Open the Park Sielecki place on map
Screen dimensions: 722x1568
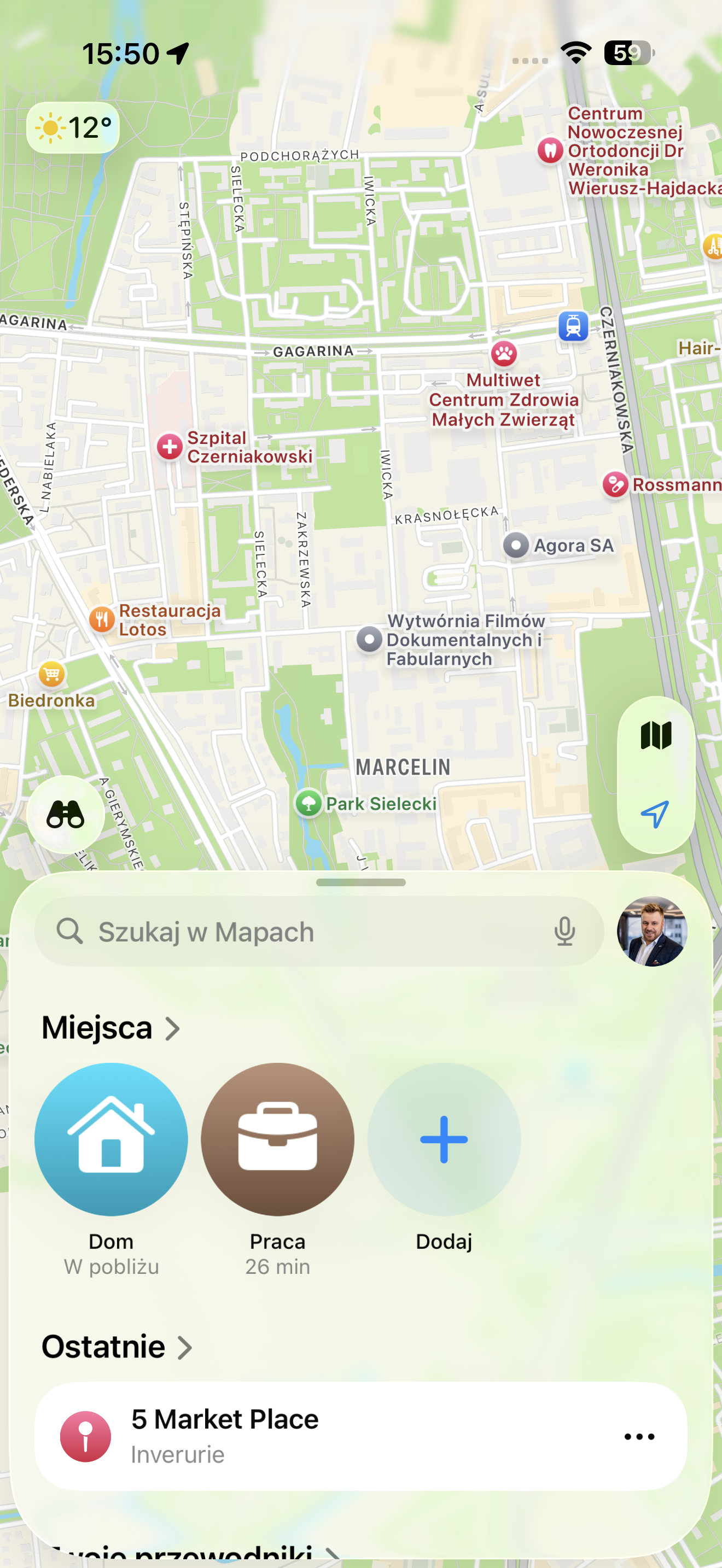click(308, 804)
